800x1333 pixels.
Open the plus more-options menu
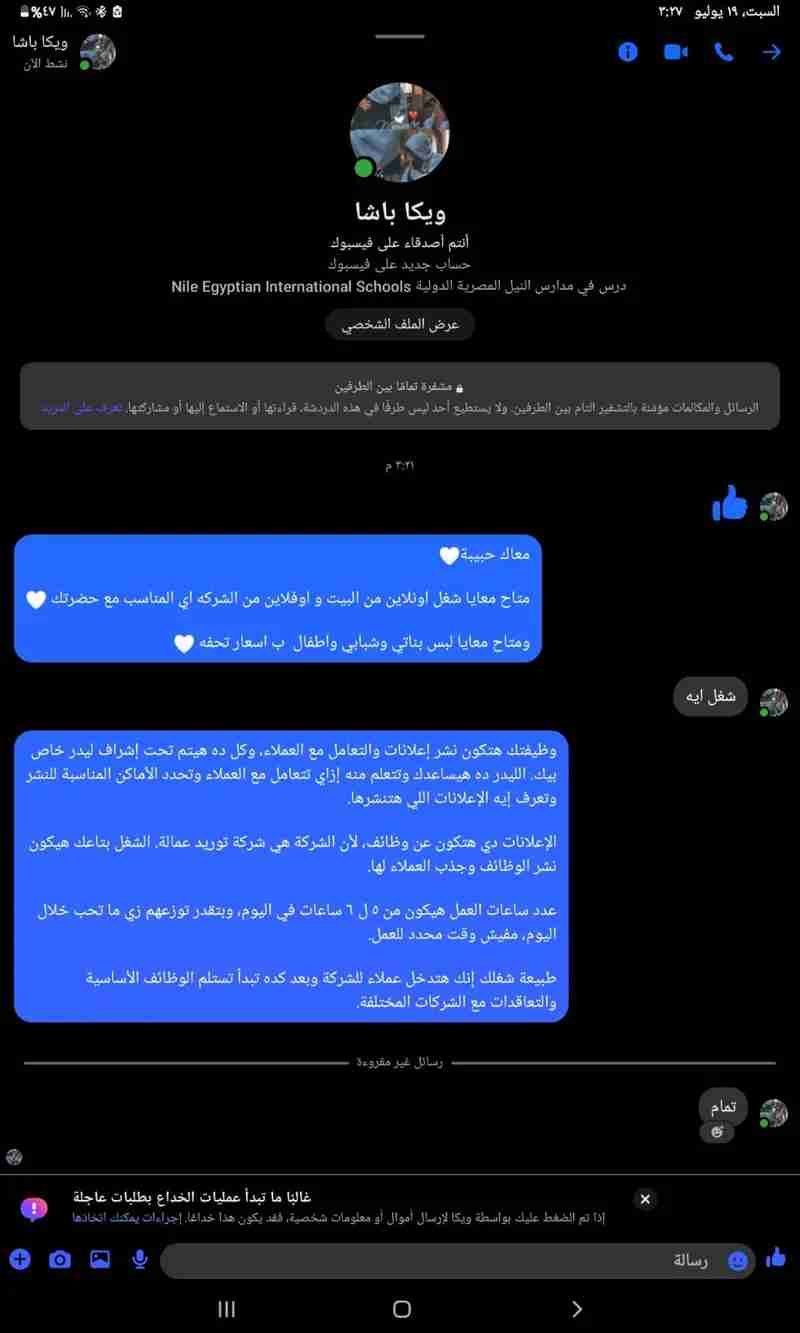tap(20, 1260)
